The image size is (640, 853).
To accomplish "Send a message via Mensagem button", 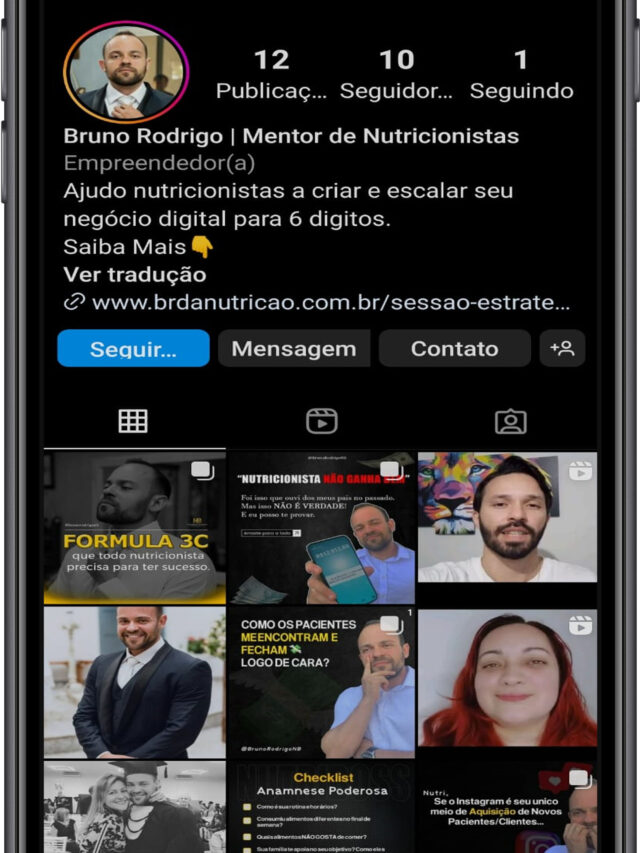I will pyautogui.click(x=294, y=349).
